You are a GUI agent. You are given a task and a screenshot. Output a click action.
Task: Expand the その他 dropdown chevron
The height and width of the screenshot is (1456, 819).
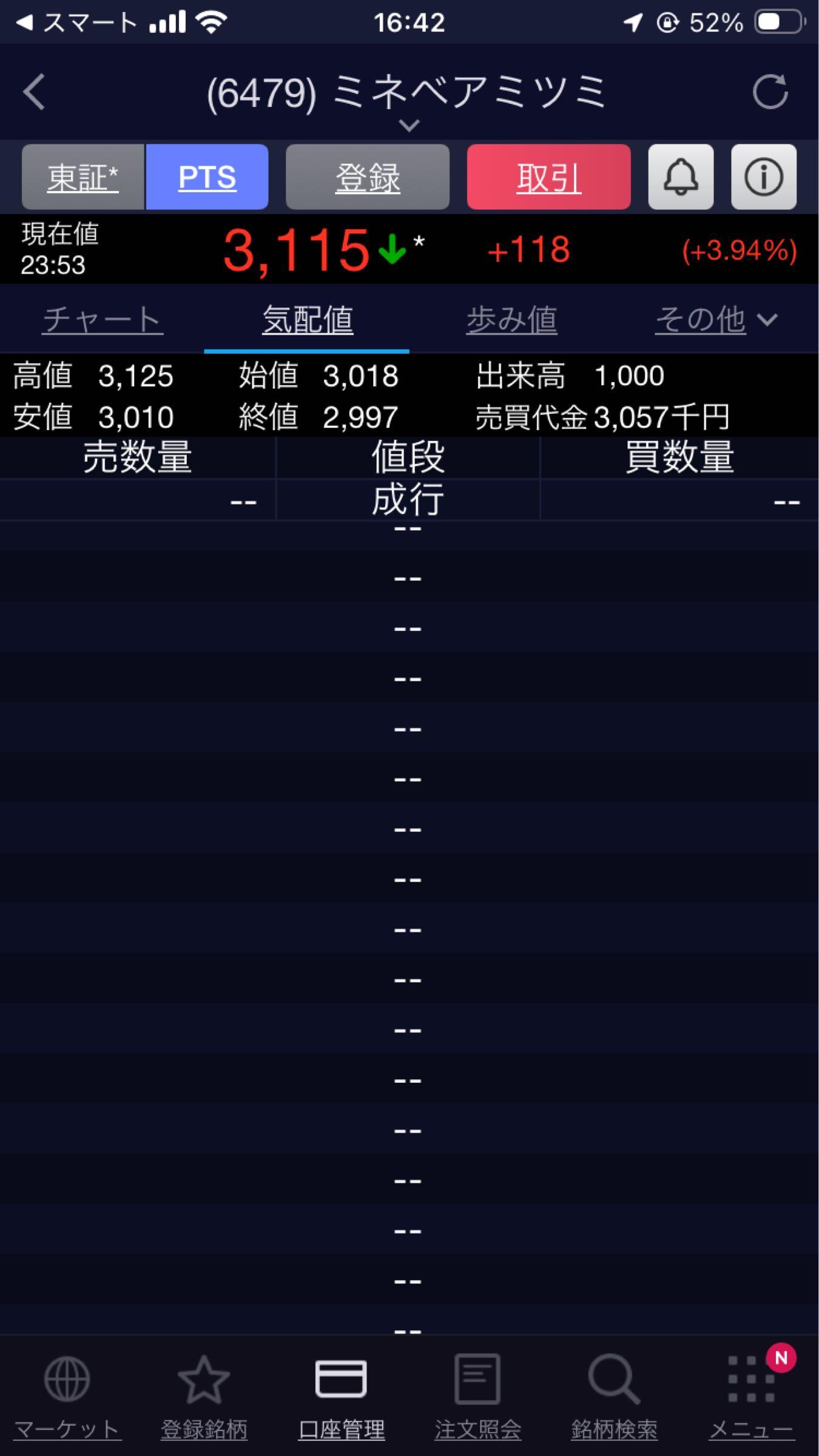tap(767, 320)
